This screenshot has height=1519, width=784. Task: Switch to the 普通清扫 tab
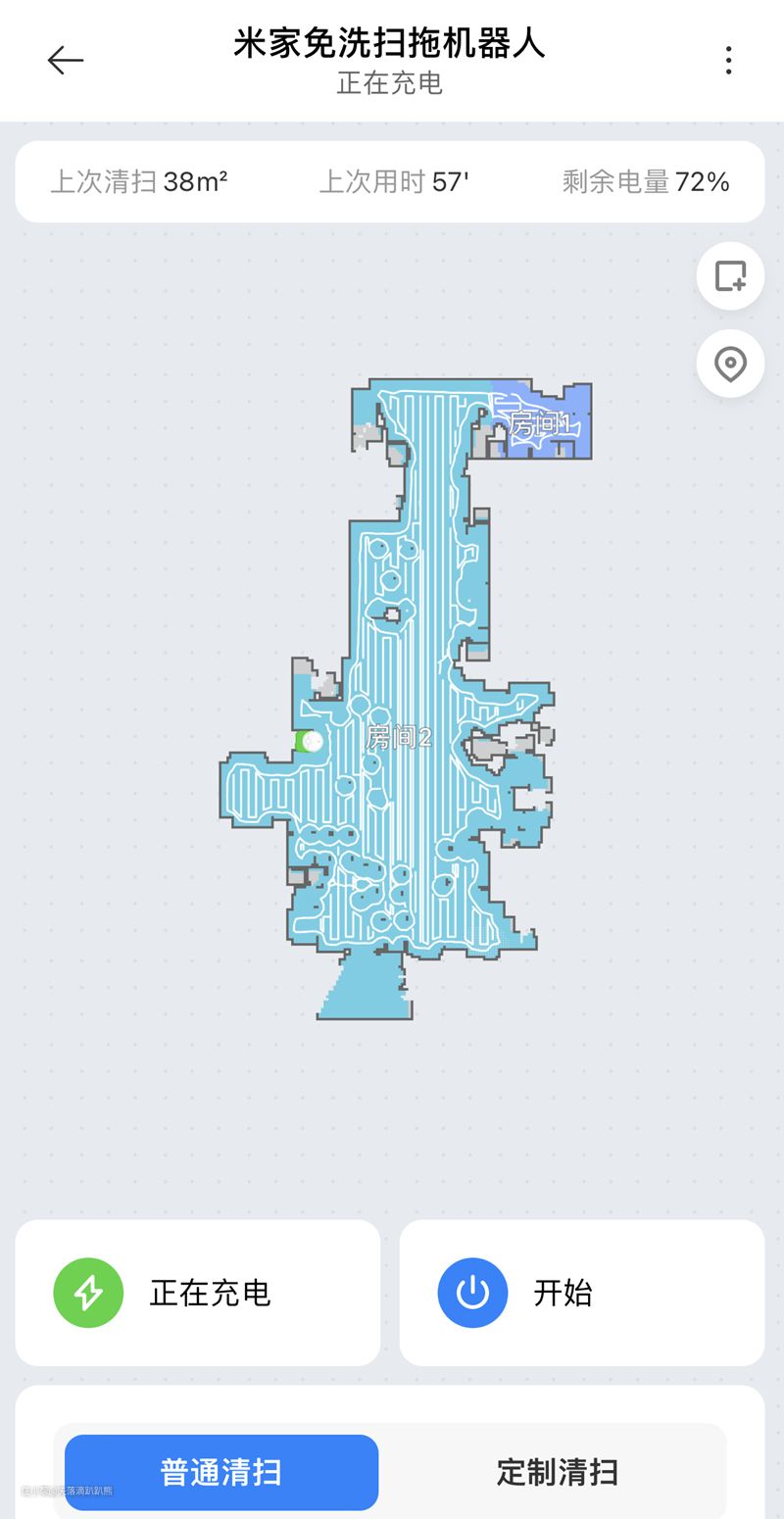(221, 1472)
